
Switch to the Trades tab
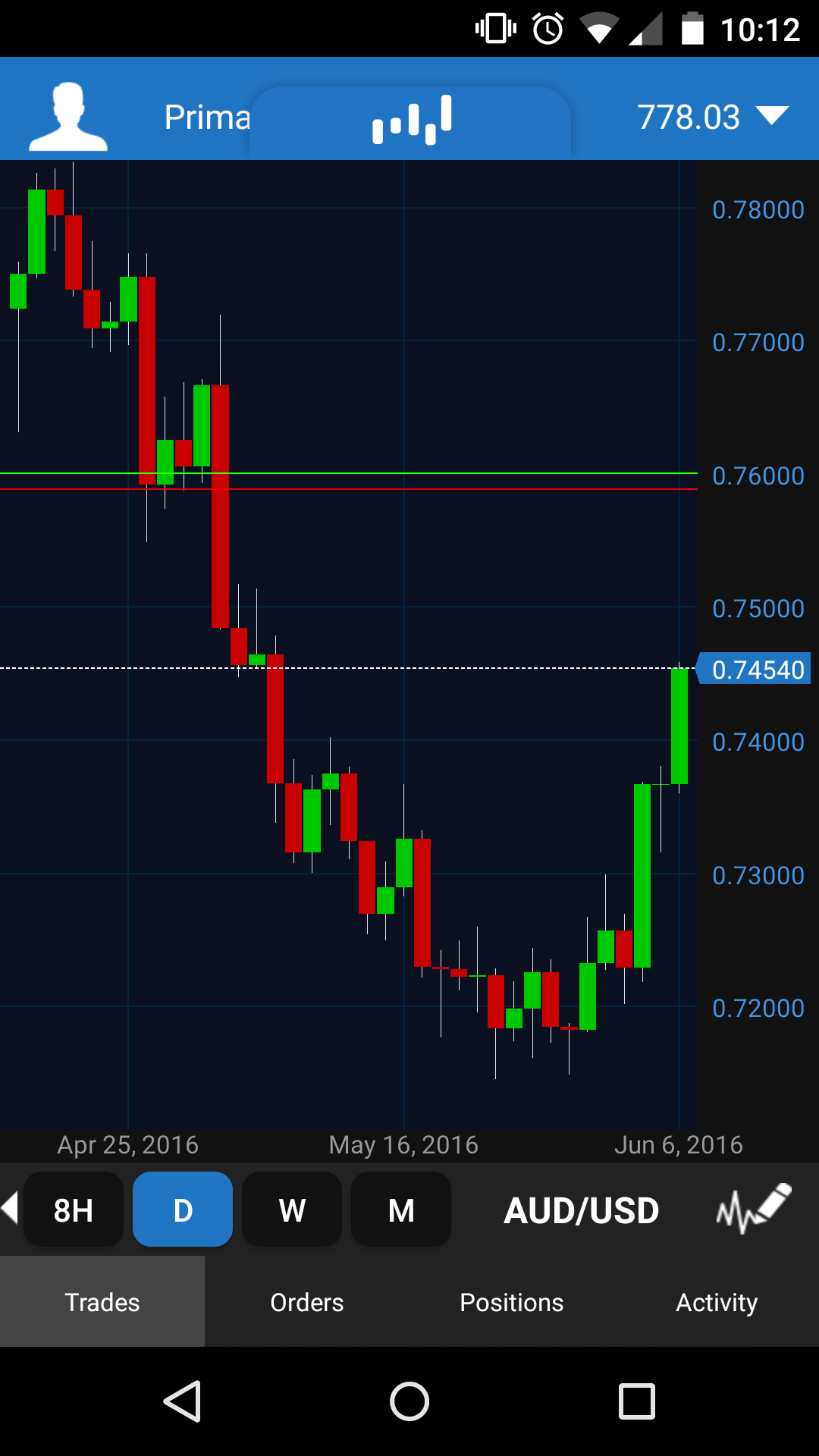point(102,1302)
